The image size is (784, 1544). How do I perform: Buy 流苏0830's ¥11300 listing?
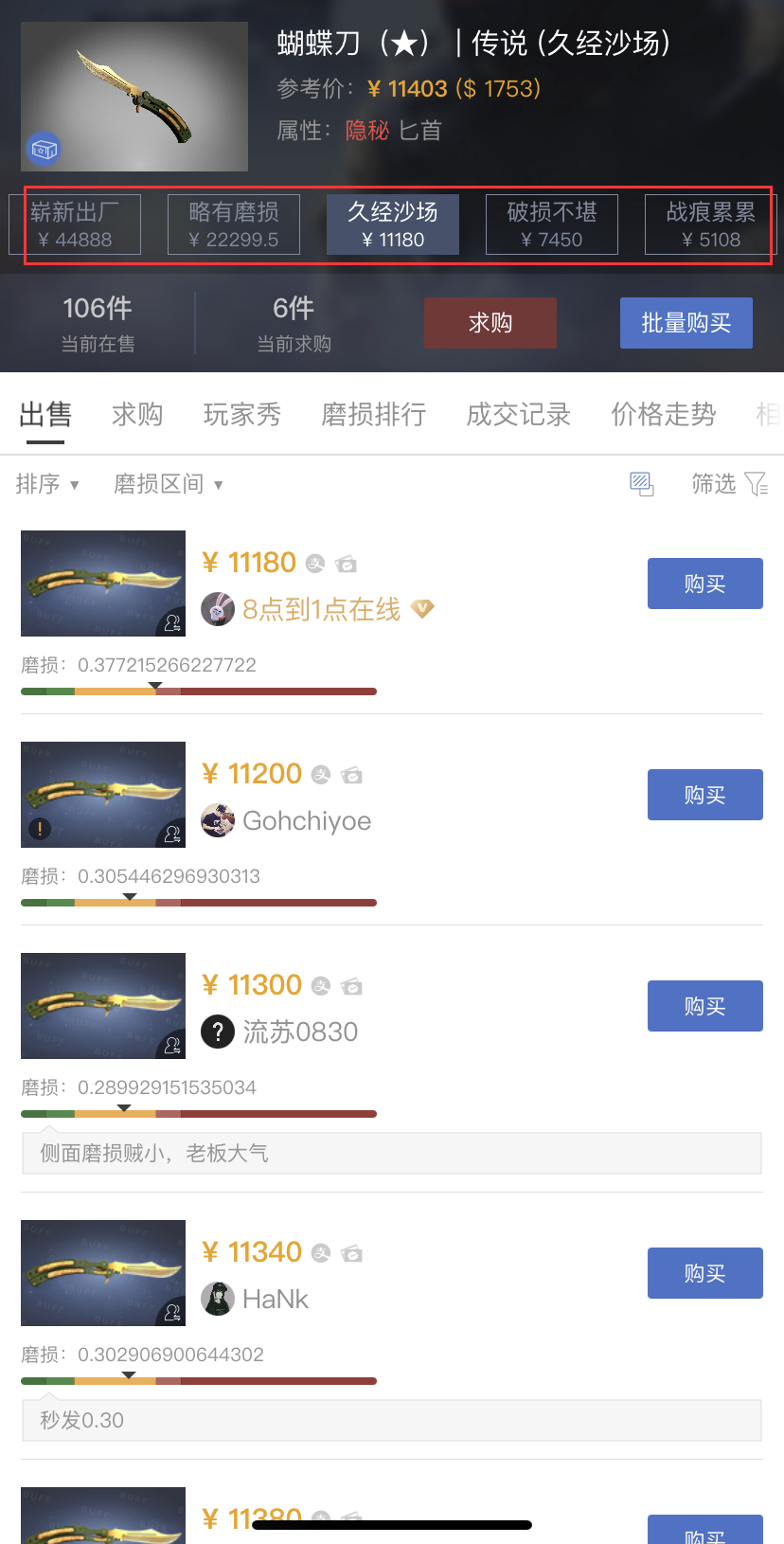pos(705,1006)
